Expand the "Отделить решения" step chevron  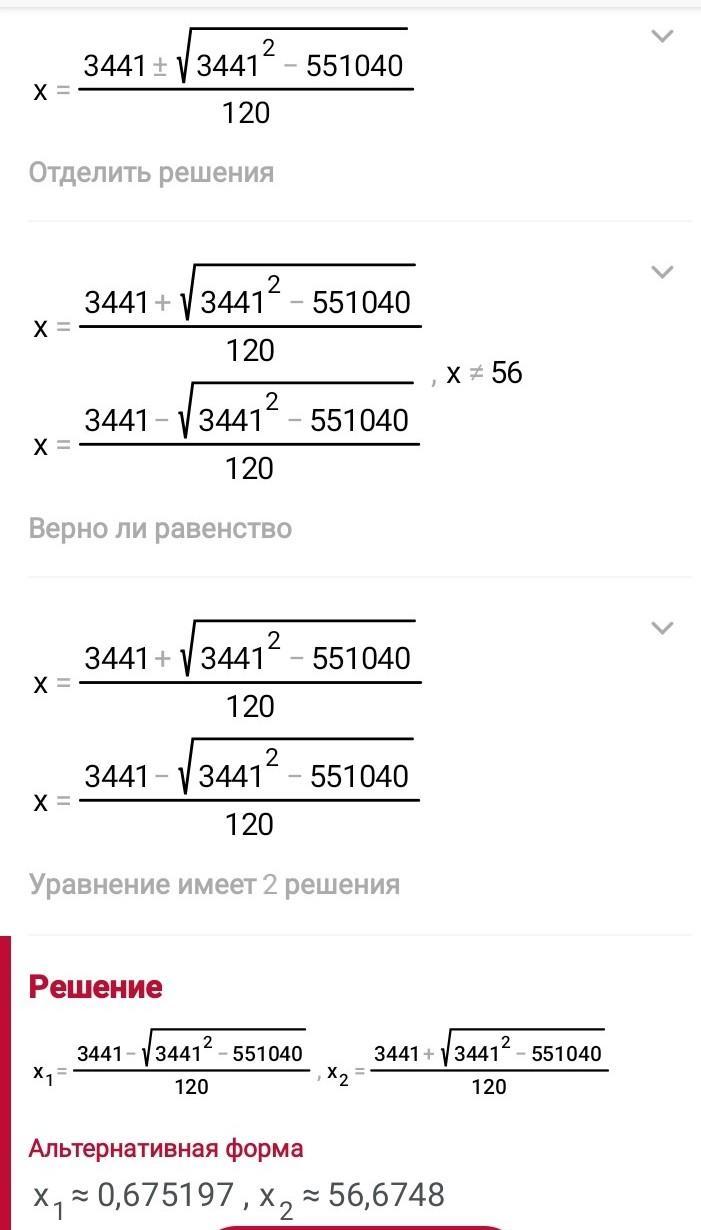(662, 37)
